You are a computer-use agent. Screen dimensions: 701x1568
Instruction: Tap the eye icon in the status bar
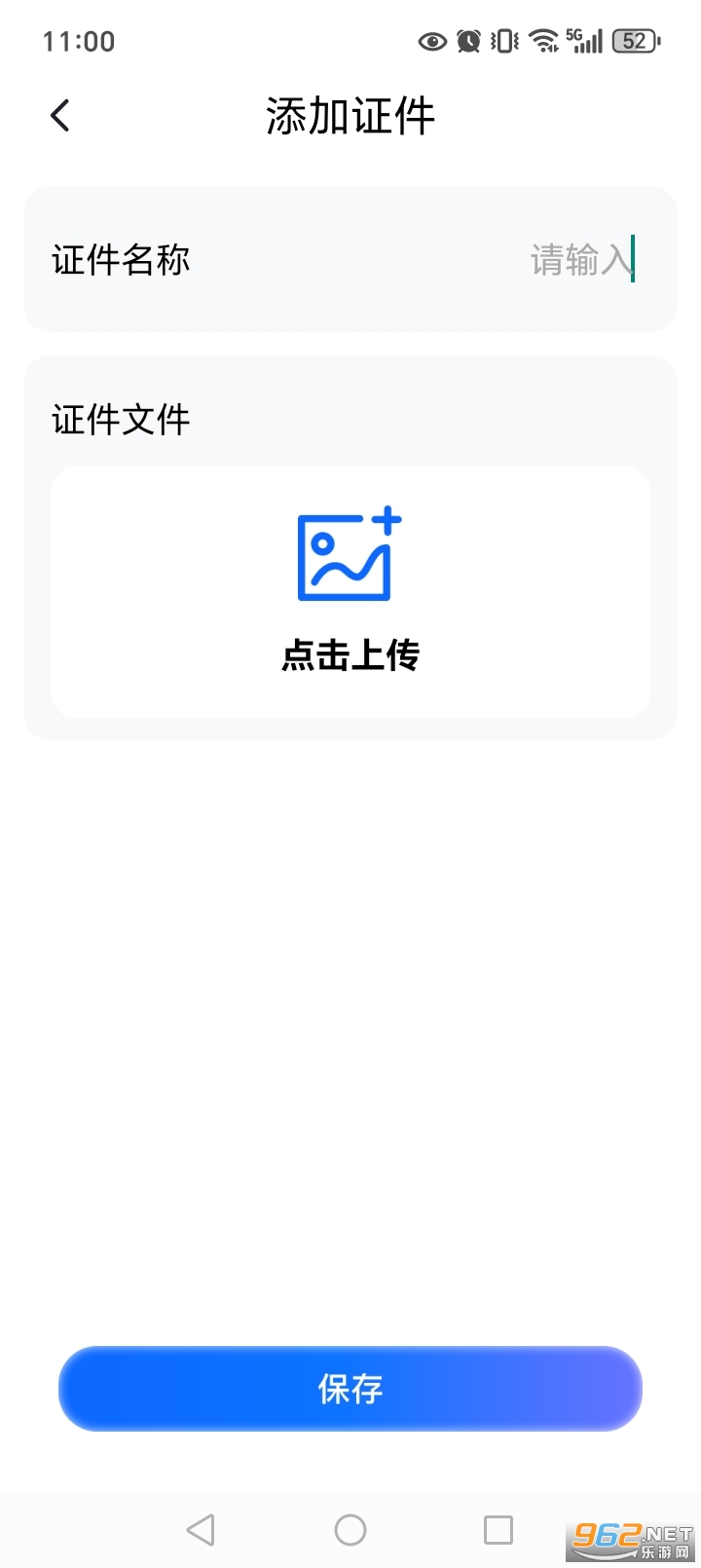[430, 41]
